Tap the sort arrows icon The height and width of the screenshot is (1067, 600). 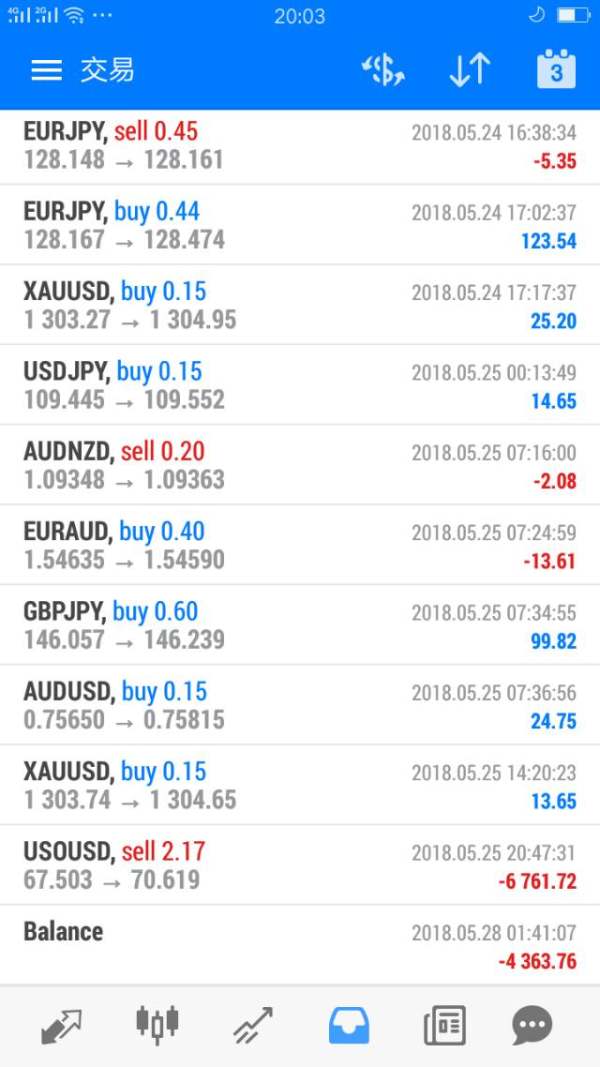[x=468, y=70]
